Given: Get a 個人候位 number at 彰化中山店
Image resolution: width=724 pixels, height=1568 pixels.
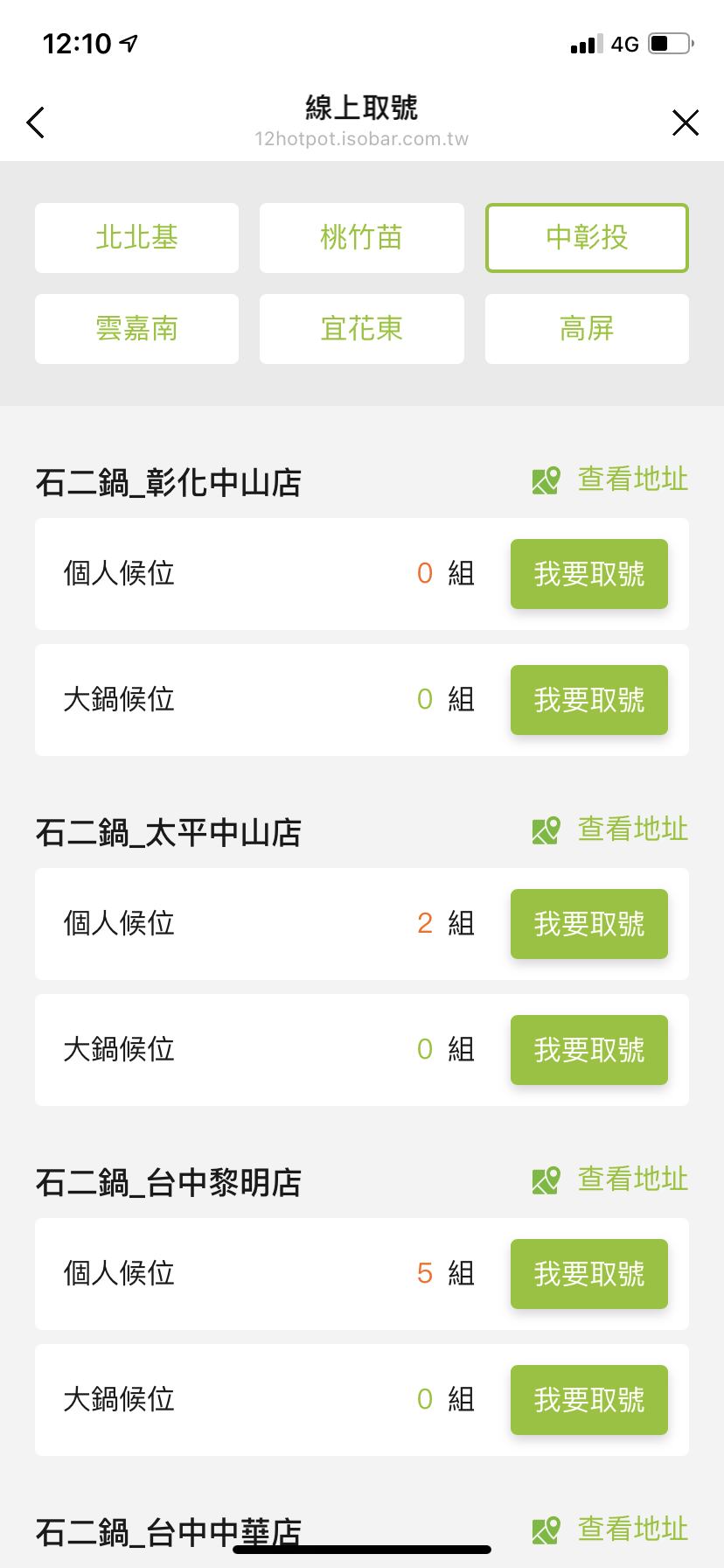Looking at the screenshot, I should click(588, 574).
